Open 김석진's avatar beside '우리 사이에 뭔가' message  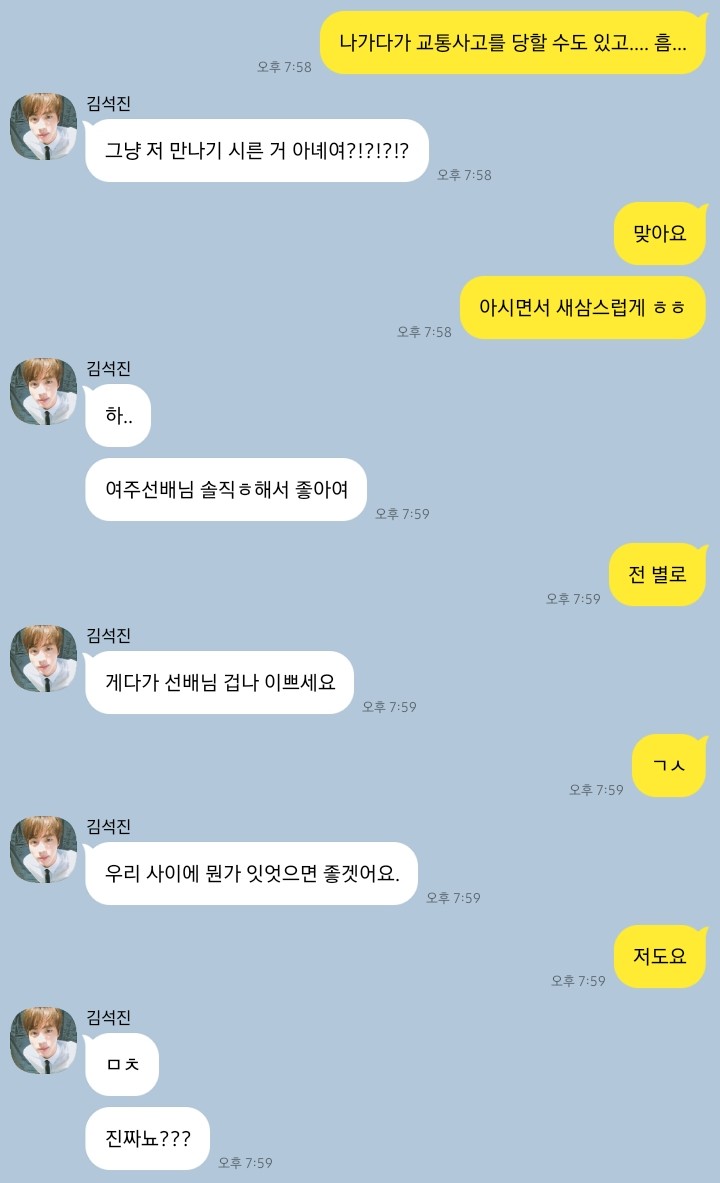(x=43, y=849)
